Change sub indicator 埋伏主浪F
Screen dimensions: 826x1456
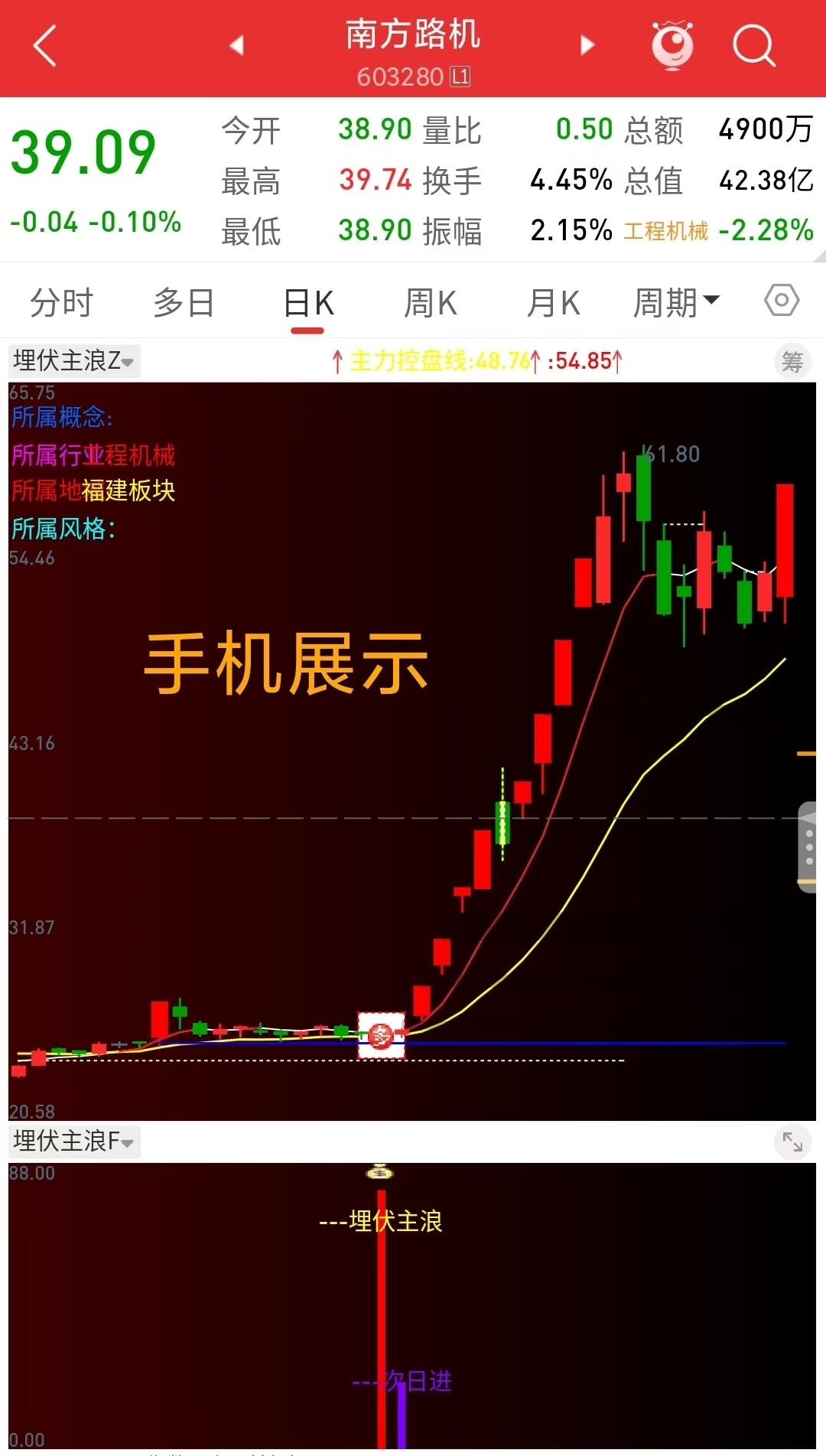(x=73, y=1142)
